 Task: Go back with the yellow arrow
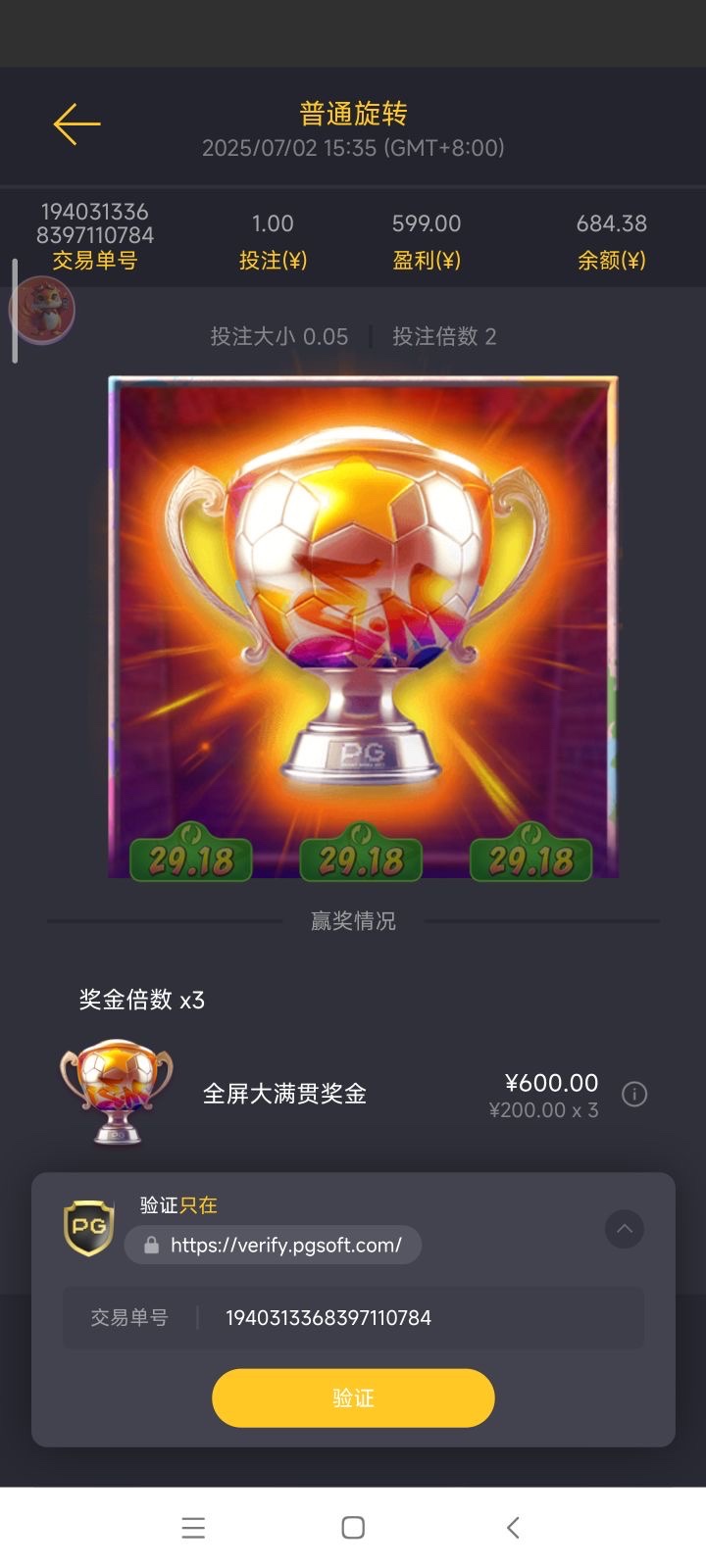[x=76, y=124]
